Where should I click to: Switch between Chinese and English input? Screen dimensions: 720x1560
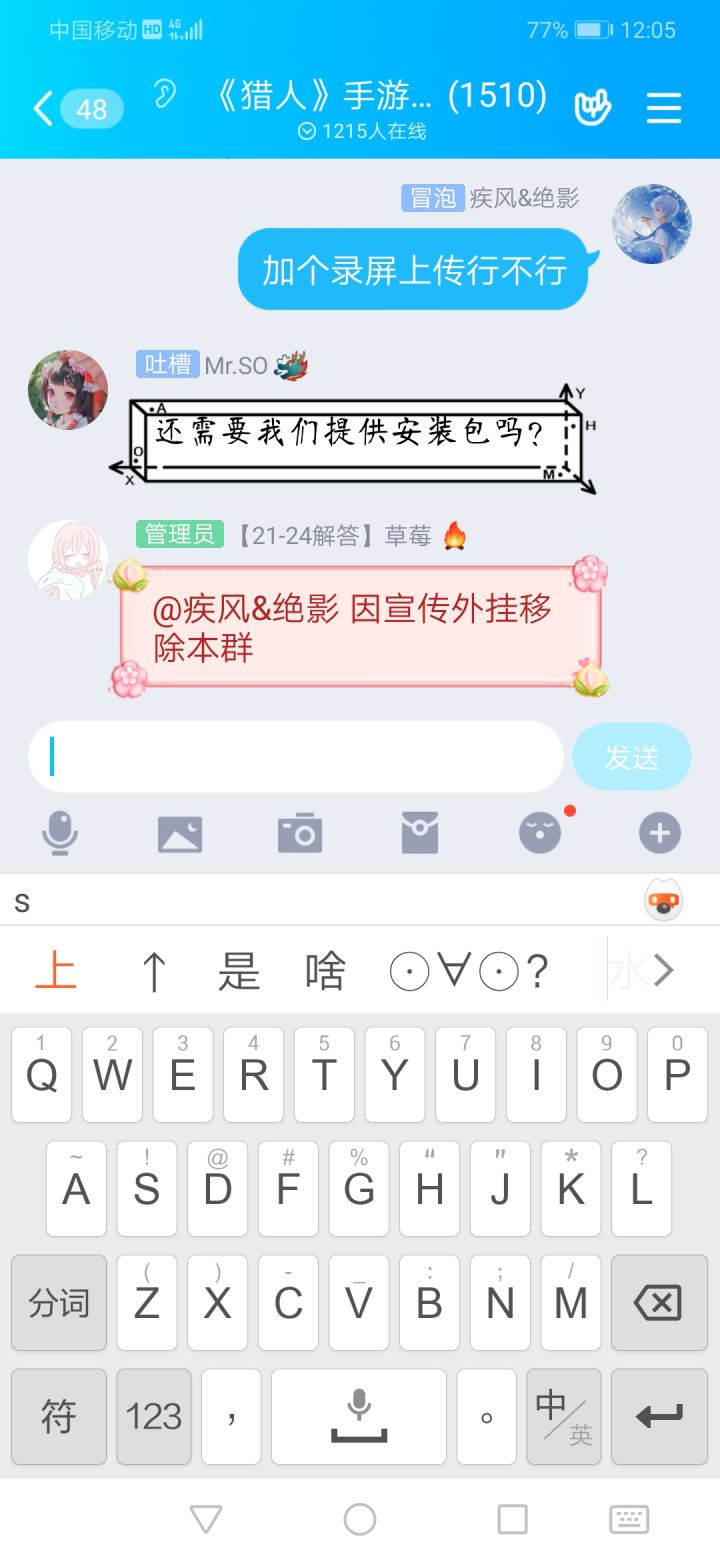click(563, 1417)
